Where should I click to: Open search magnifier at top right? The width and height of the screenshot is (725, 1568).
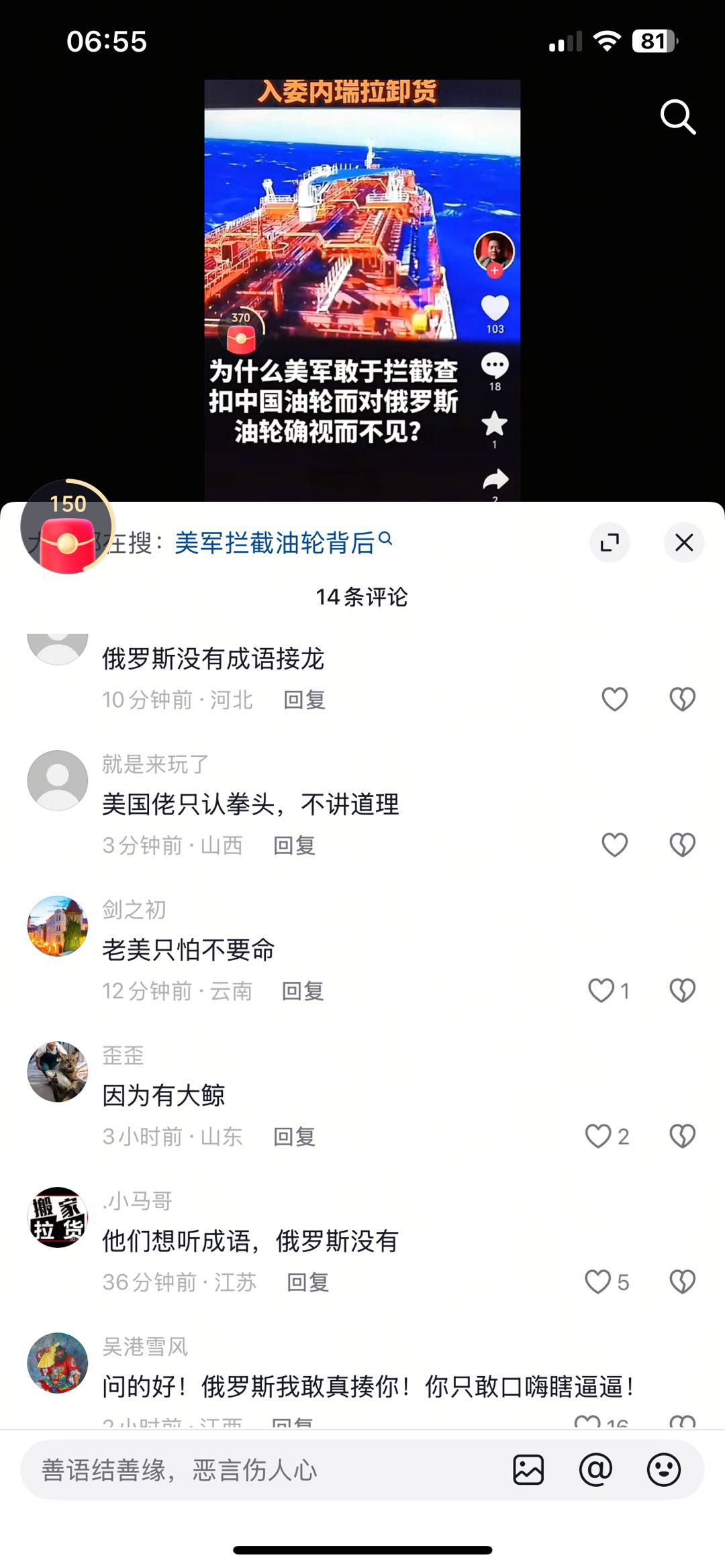[677, 117]
